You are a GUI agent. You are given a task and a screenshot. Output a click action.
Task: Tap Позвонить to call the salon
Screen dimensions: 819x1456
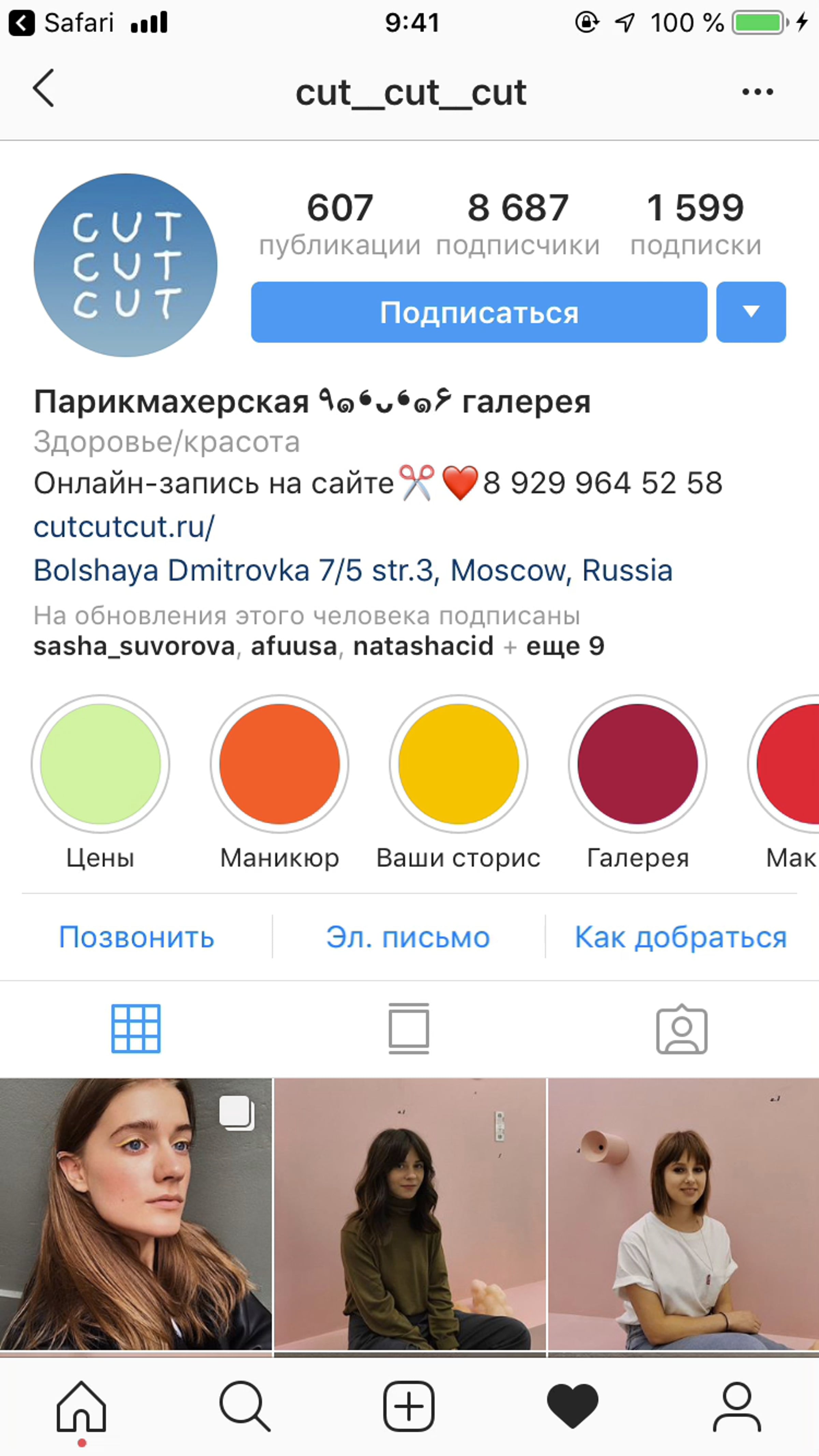(x=136, y=937)
